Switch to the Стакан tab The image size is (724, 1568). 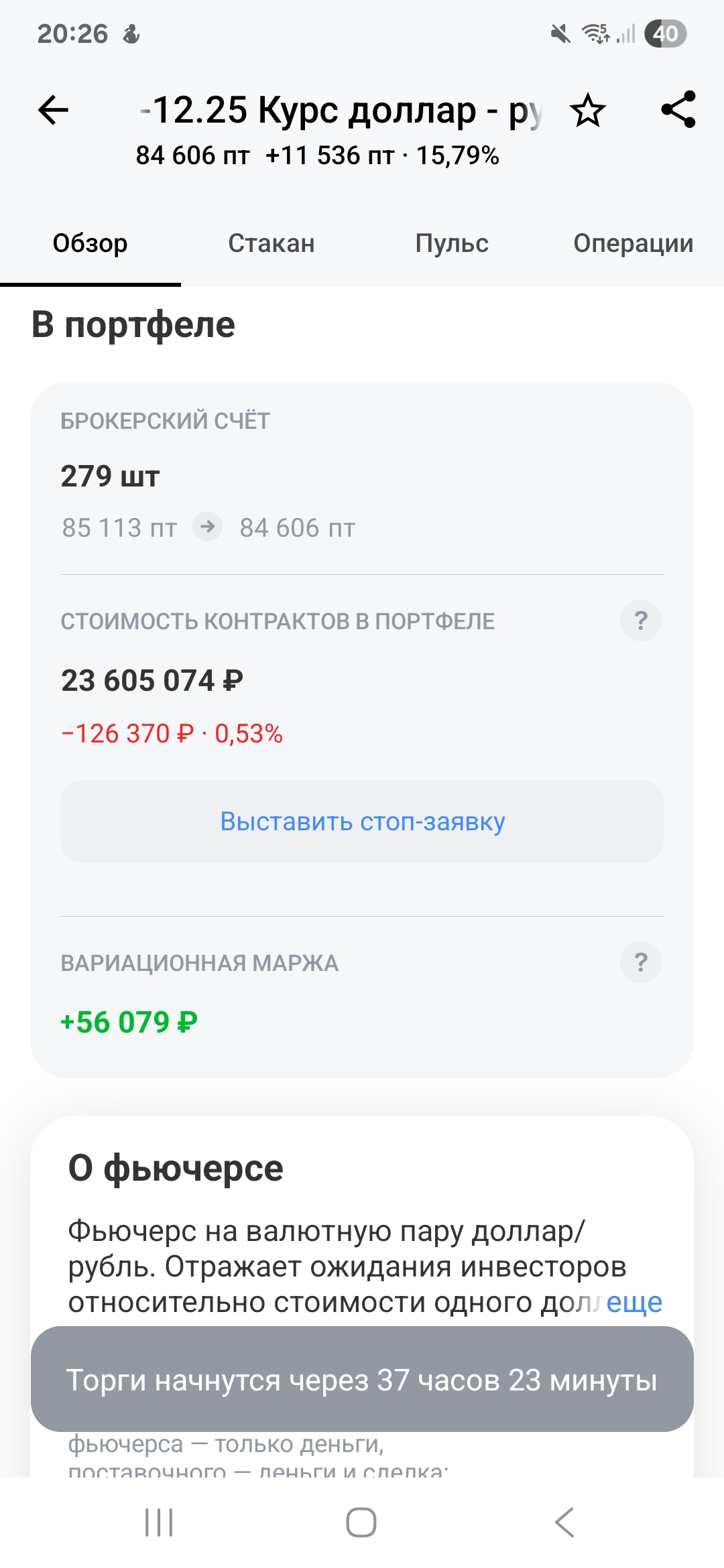pyautogui.click(x=271, y=243)
